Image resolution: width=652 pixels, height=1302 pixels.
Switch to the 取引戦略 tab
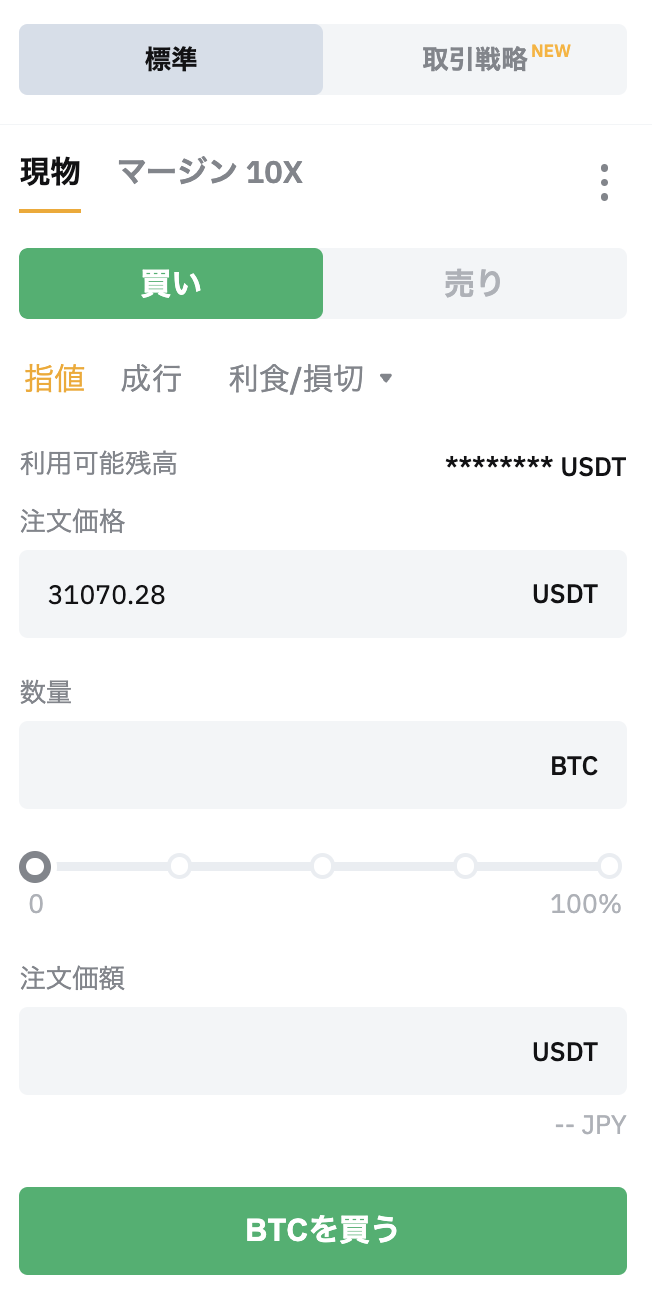click(475, 59)
